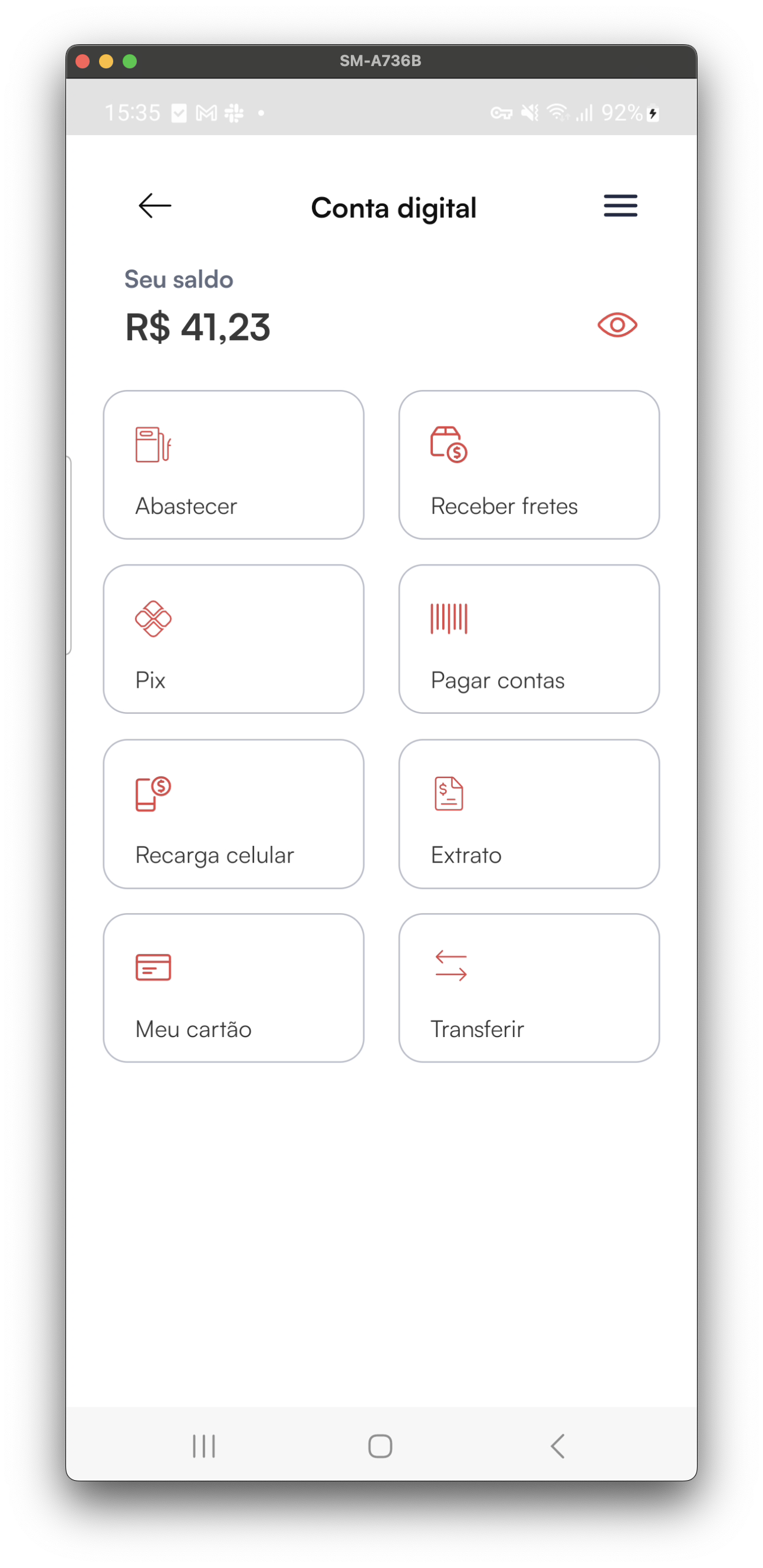763x1568 pixels.
Task: Open Recarga celular
Action: pyautogui.click(x=233, y=814)
